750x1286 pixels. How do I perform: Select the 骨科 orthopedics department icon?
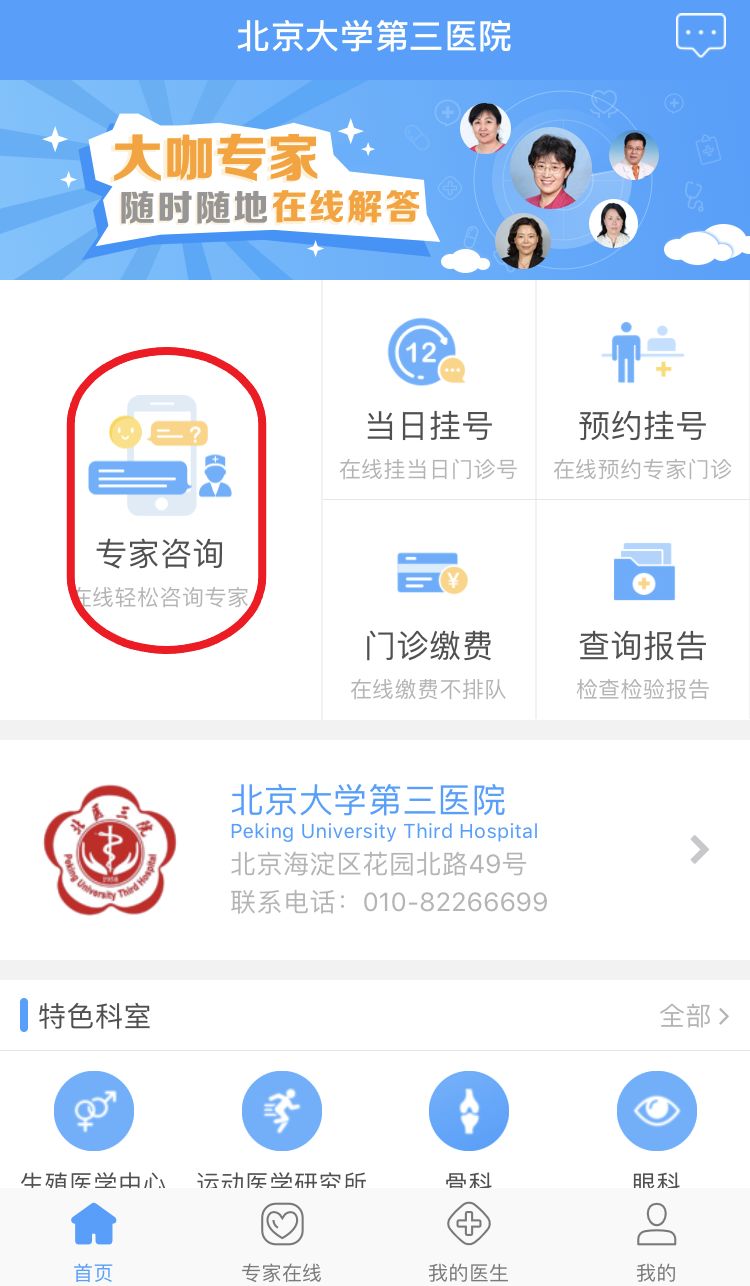pos(469,1110)
